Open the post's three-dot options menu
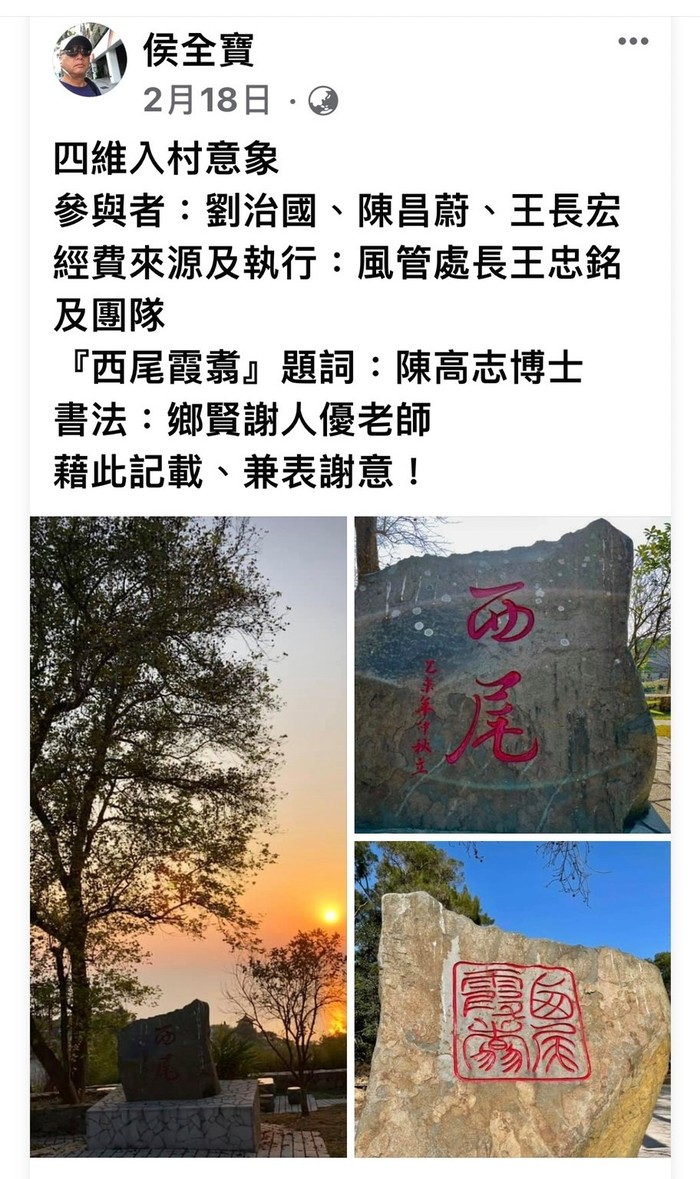Screen dimensions: 700x1179 pyautogui.click(x=633, y=41)
